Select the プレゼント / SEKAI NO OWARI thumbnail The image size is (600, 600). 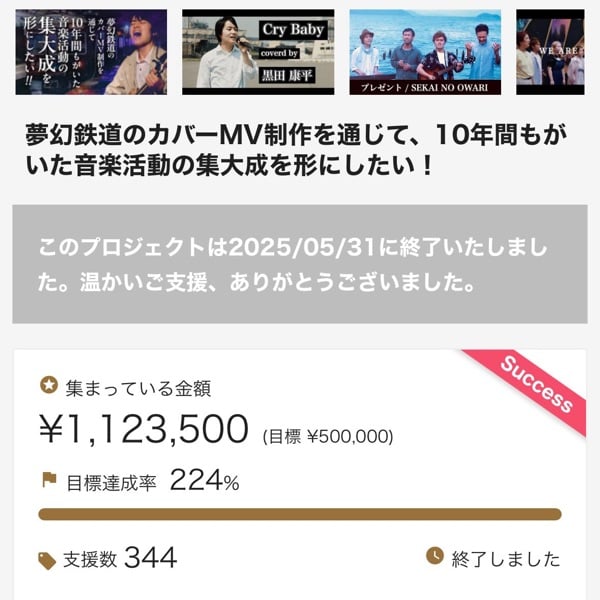pyautogui.click(x=425, y=52)
